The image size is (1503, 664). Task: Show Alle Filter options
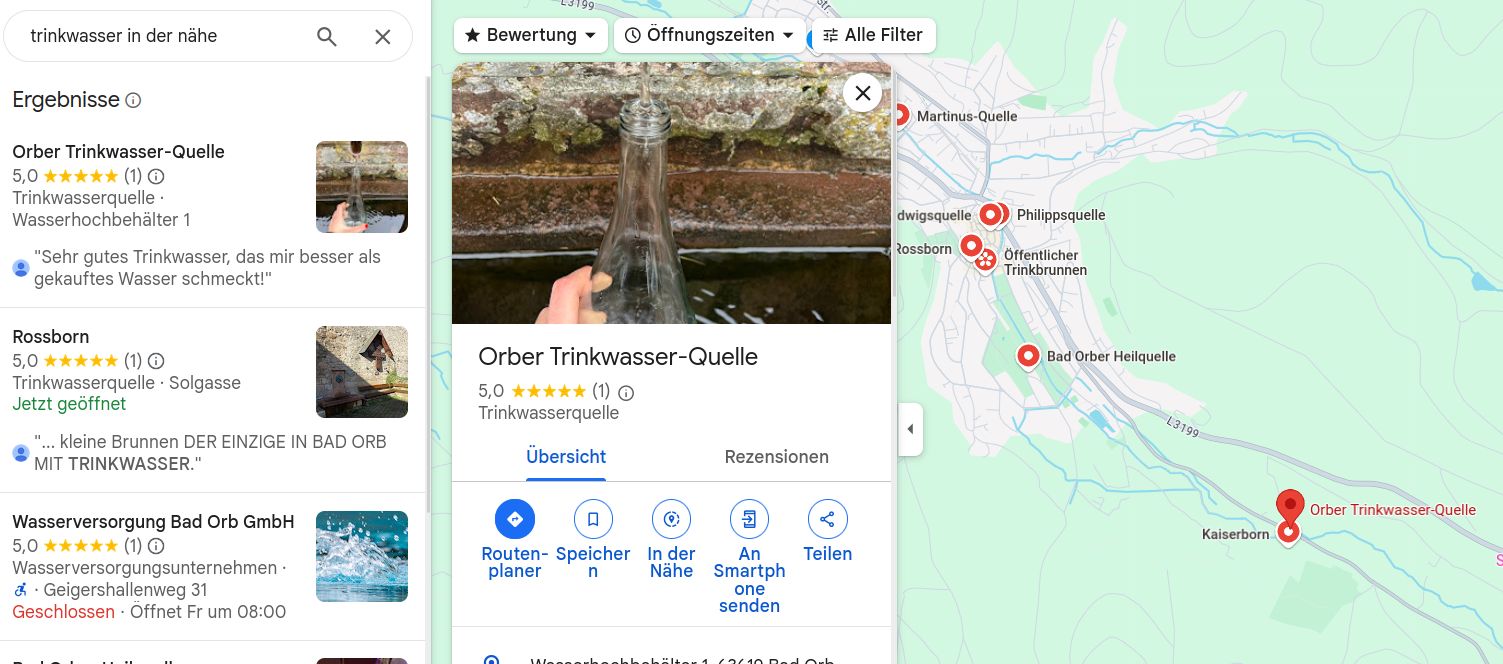pyautogui.click(x=873, y=35)
